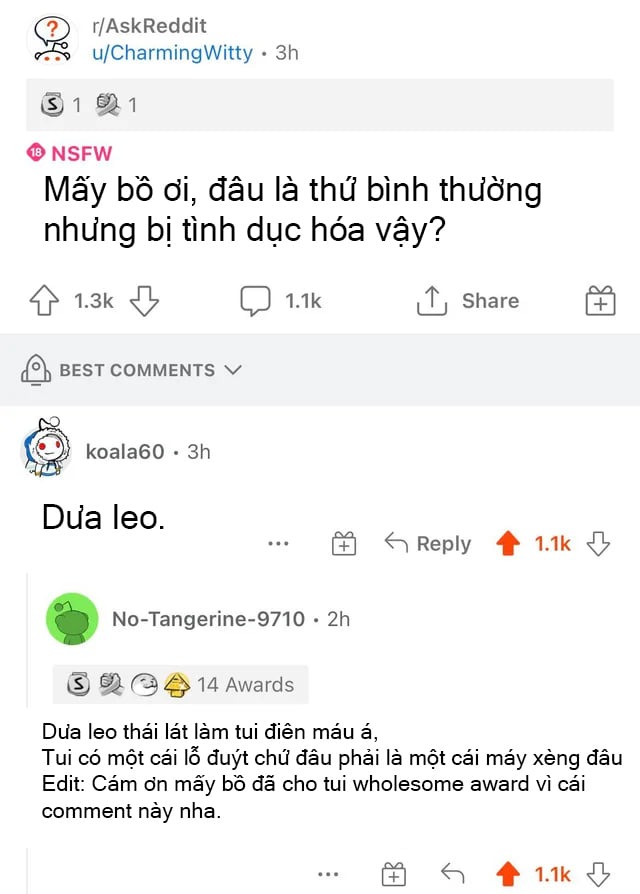Upvote the post

tap(44, 301)
